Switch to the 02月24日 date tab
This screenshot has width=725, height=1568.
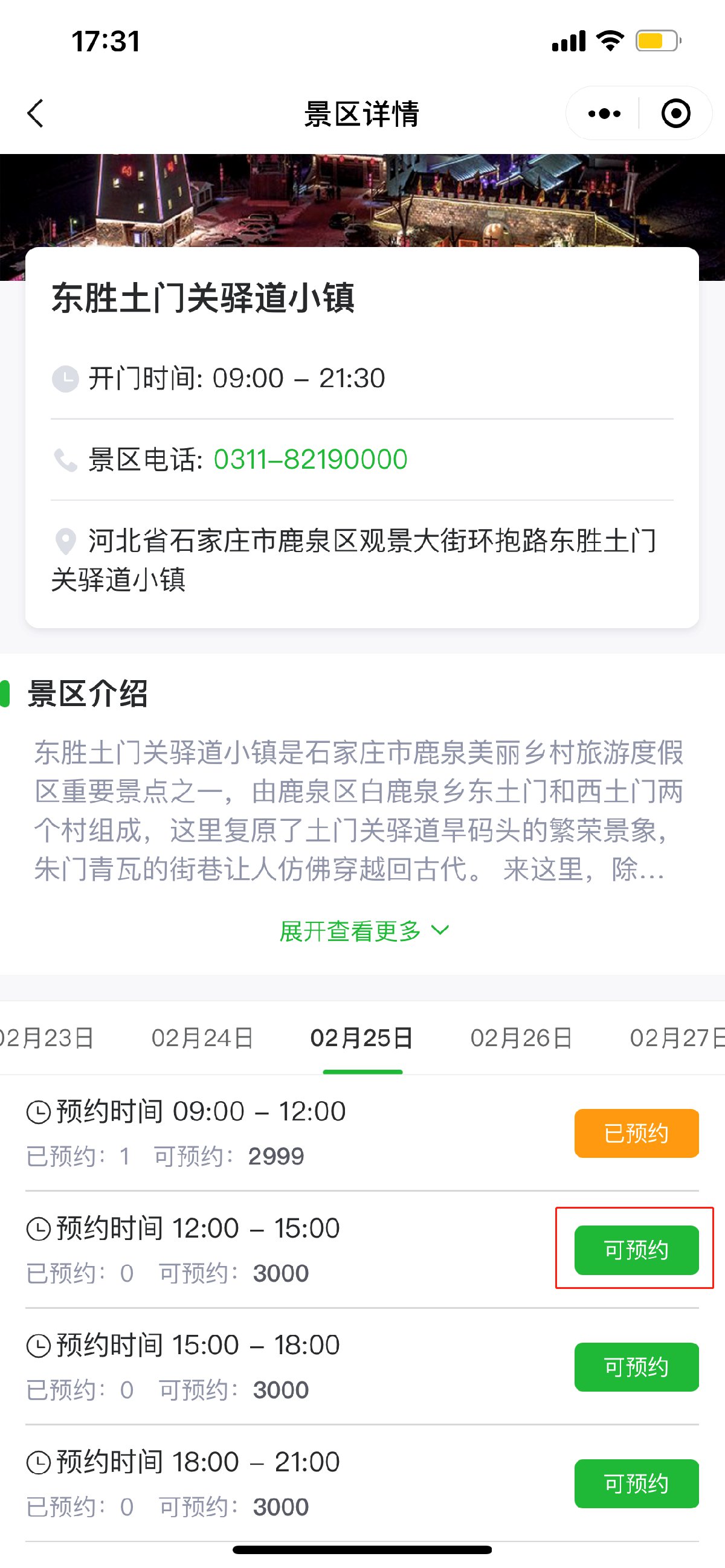coord(202,1038)
